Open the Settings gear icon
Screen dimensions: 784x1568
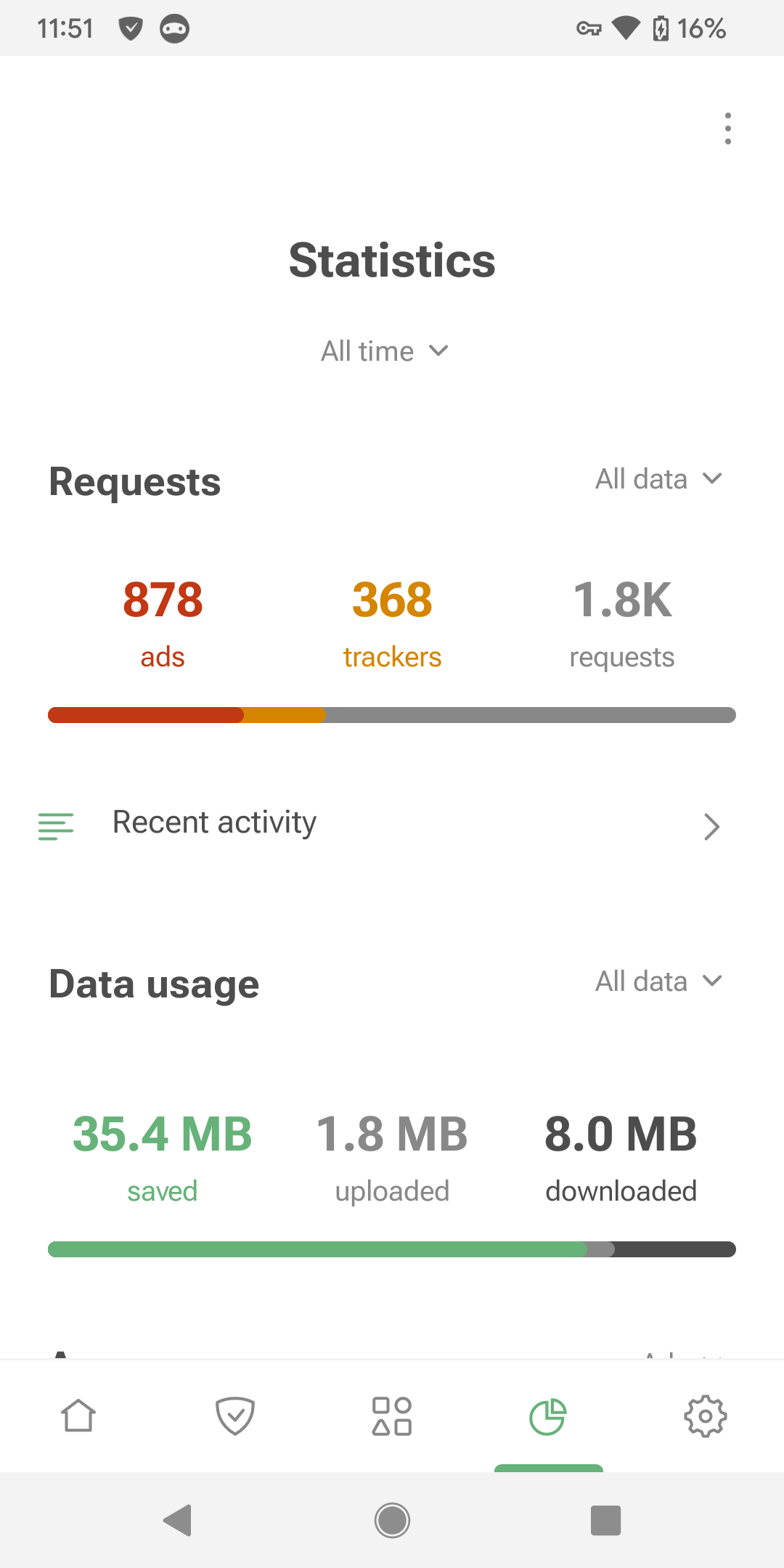[x=705, y=1415]
